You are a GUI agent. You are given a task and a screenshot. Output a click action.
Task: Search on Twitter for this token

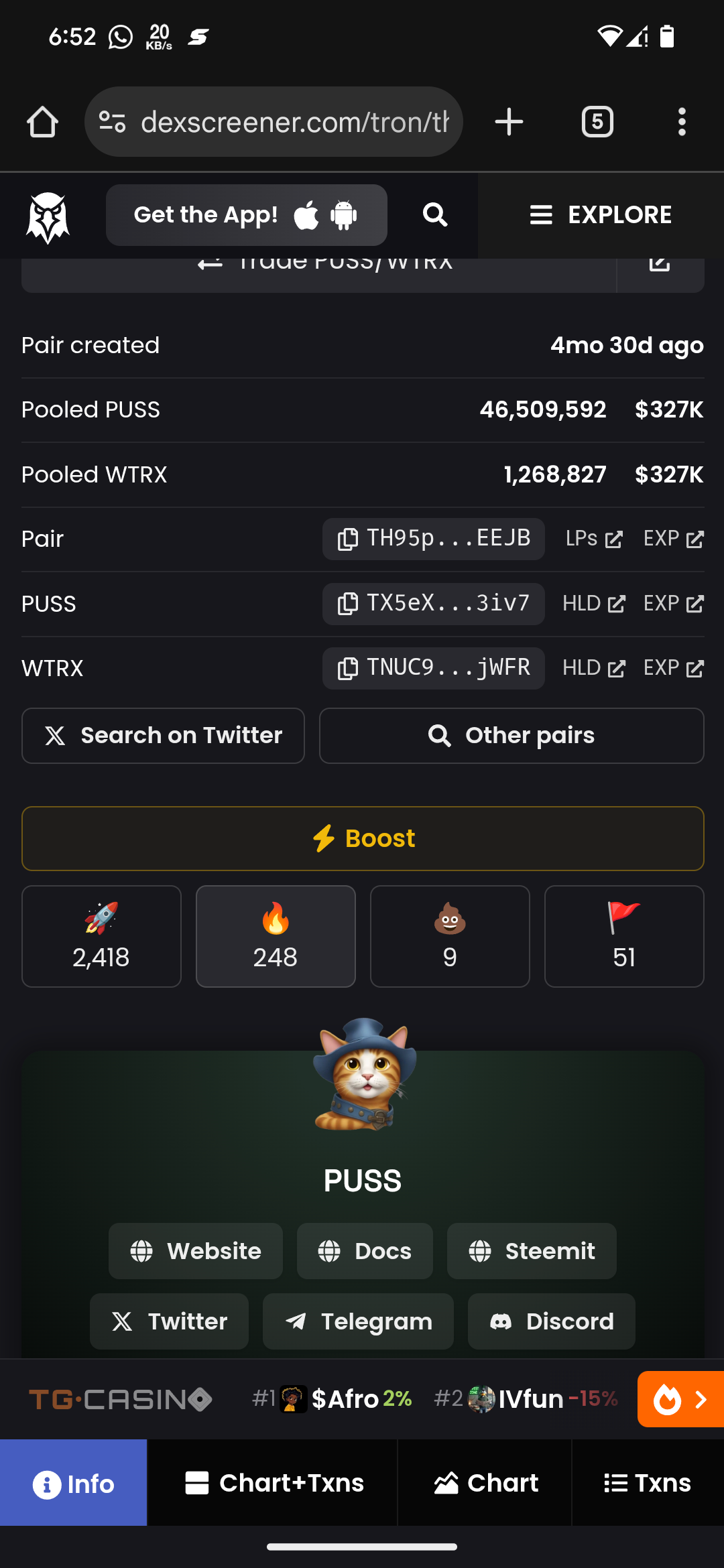point(163,736)
